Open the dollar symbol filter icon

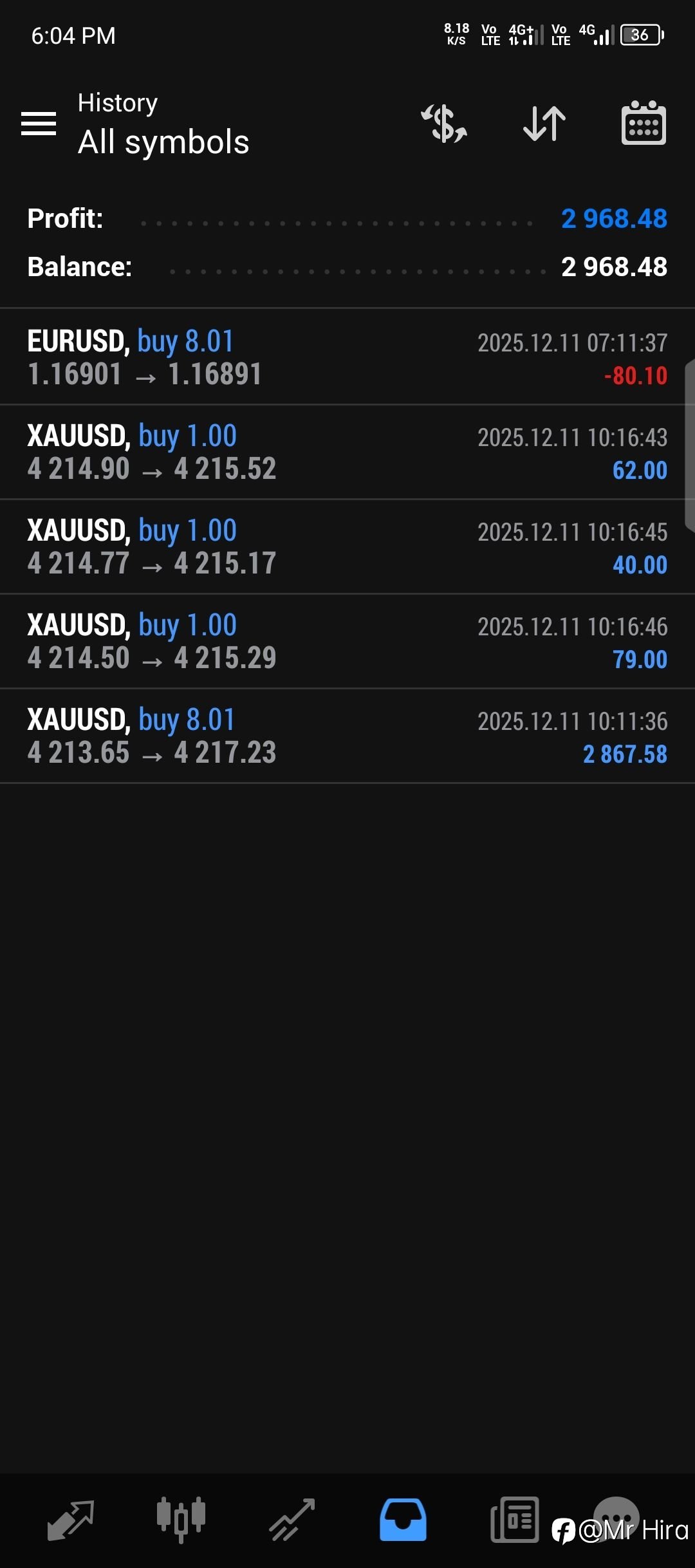point(444,123)
